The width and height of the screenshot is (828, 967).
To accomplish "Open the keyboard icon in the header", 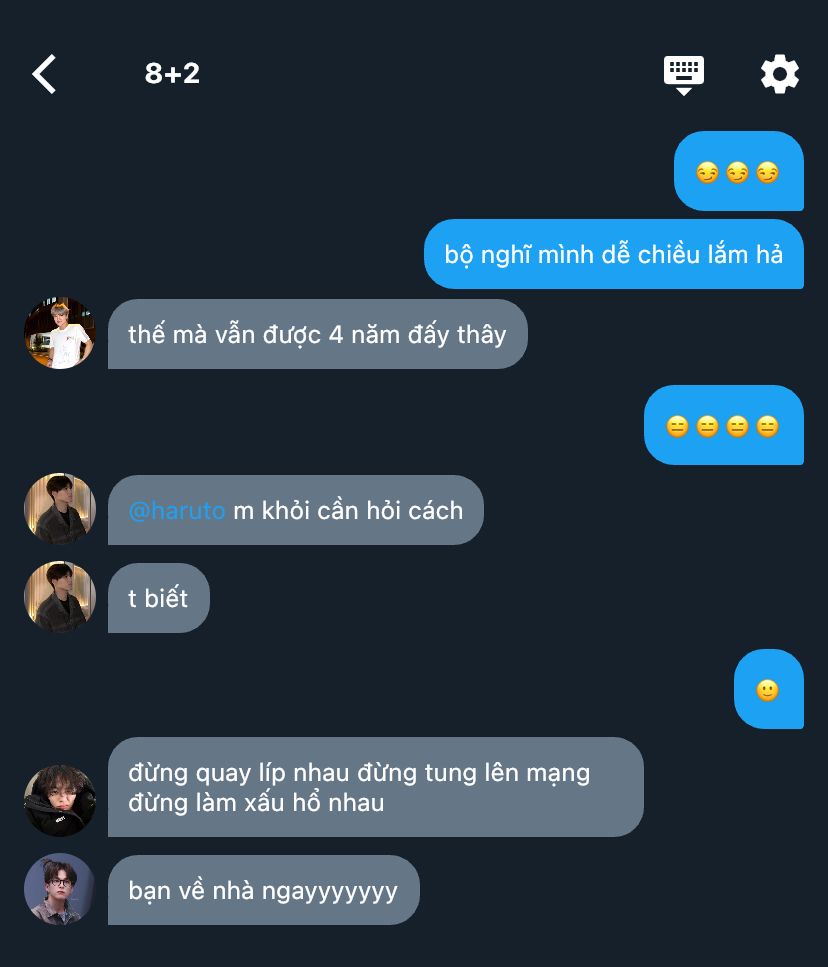I will click(684, 74).
